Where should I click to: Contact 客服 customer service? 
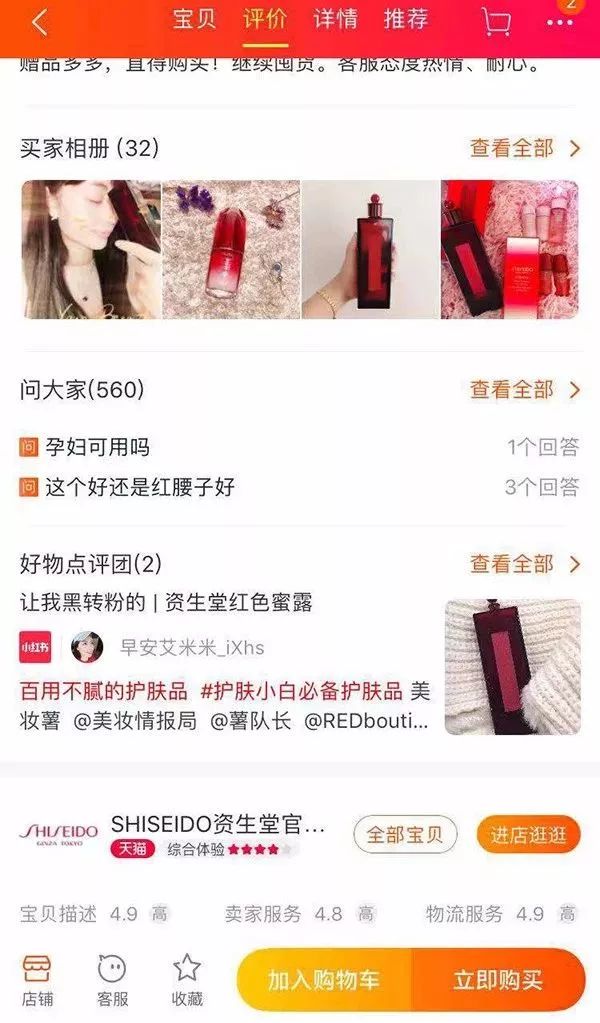click(112, 980)
